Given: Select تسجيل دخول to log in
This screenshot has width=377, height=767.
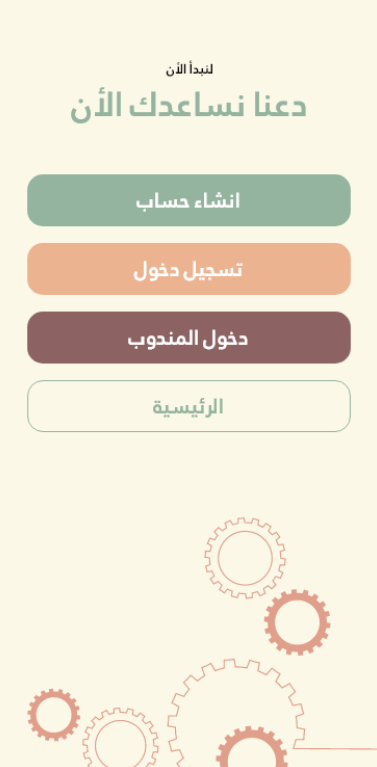Looking at the screenshot, I should tap(189, 269).
